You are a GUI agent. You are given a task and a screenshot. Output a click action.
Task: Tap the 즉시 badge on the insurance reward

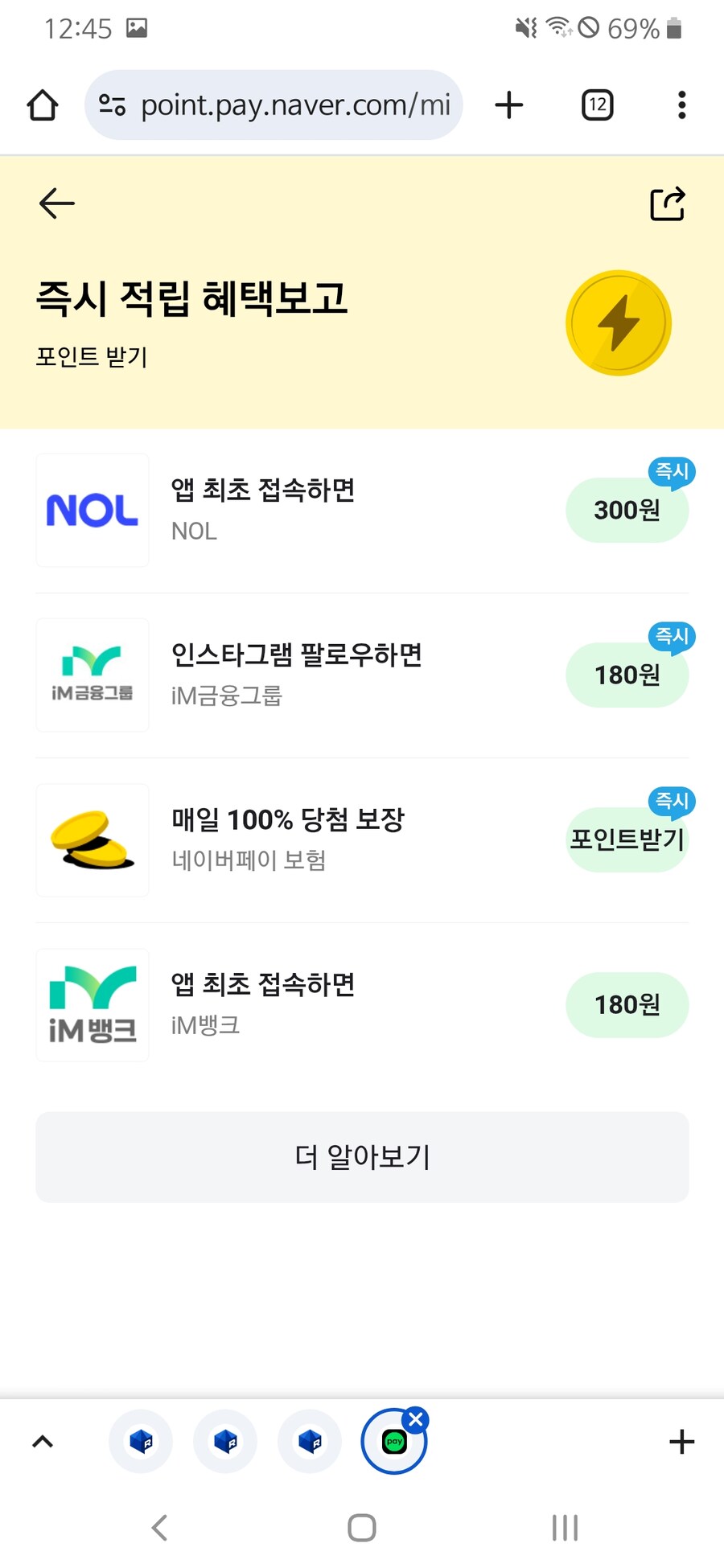[672, 802]
